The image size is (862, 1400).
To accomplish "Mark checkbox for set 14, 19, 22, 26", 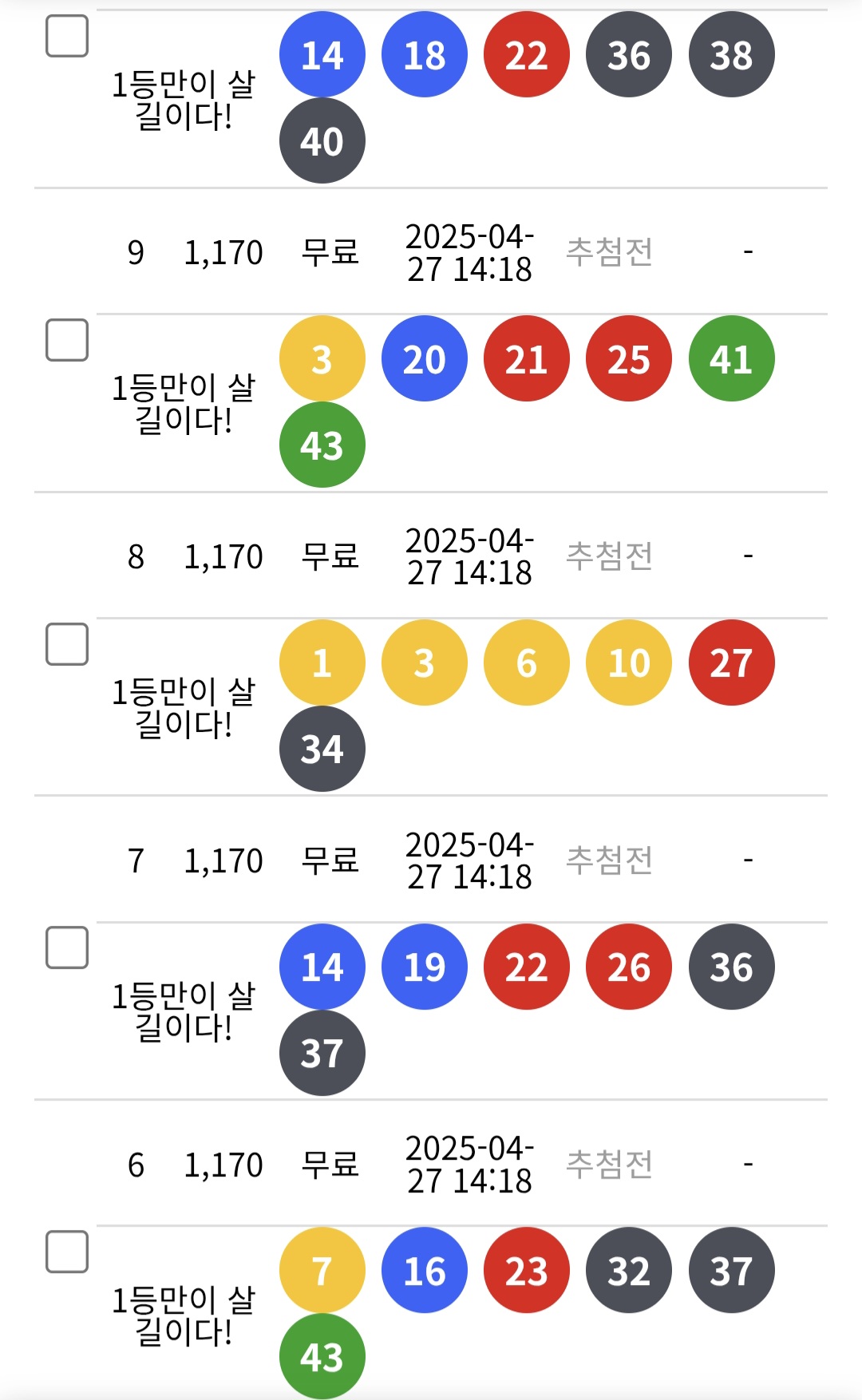I will pos(67,947).
